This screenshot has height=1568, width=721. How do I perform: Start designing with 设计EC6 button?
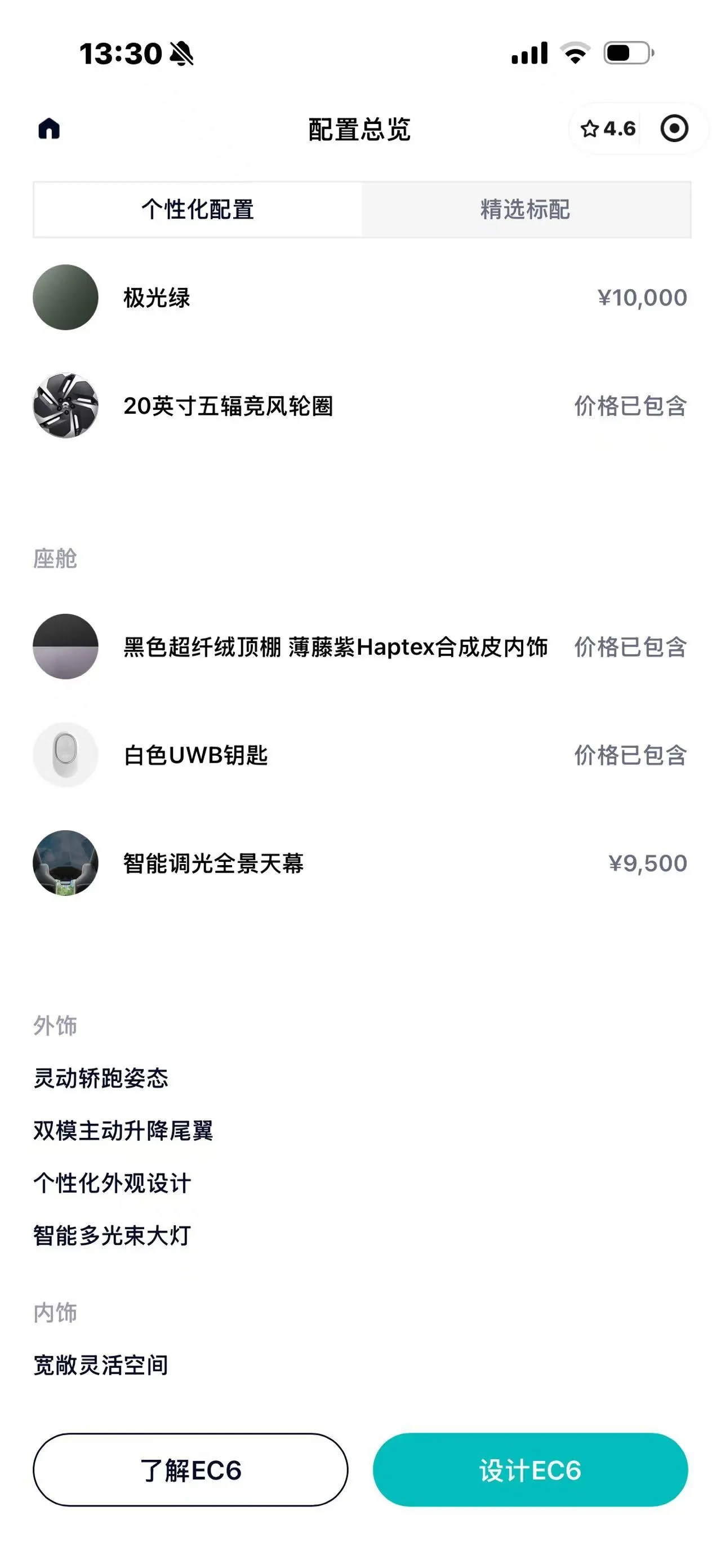(530, 1469)
